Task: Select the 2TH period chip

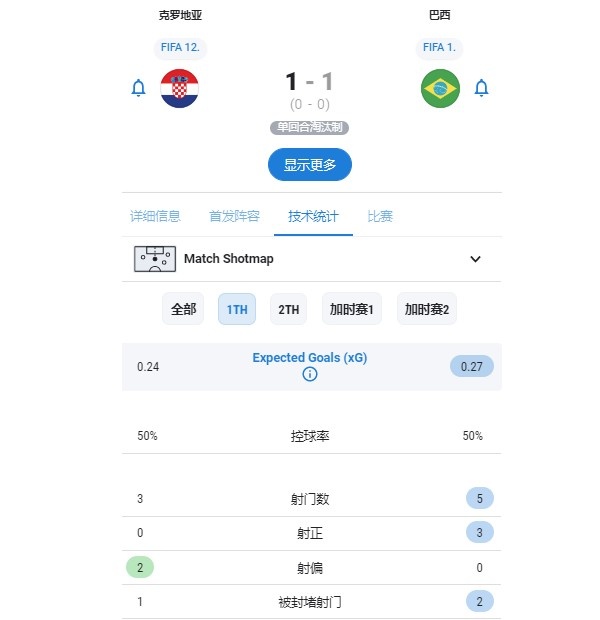Action: (288, 309)
